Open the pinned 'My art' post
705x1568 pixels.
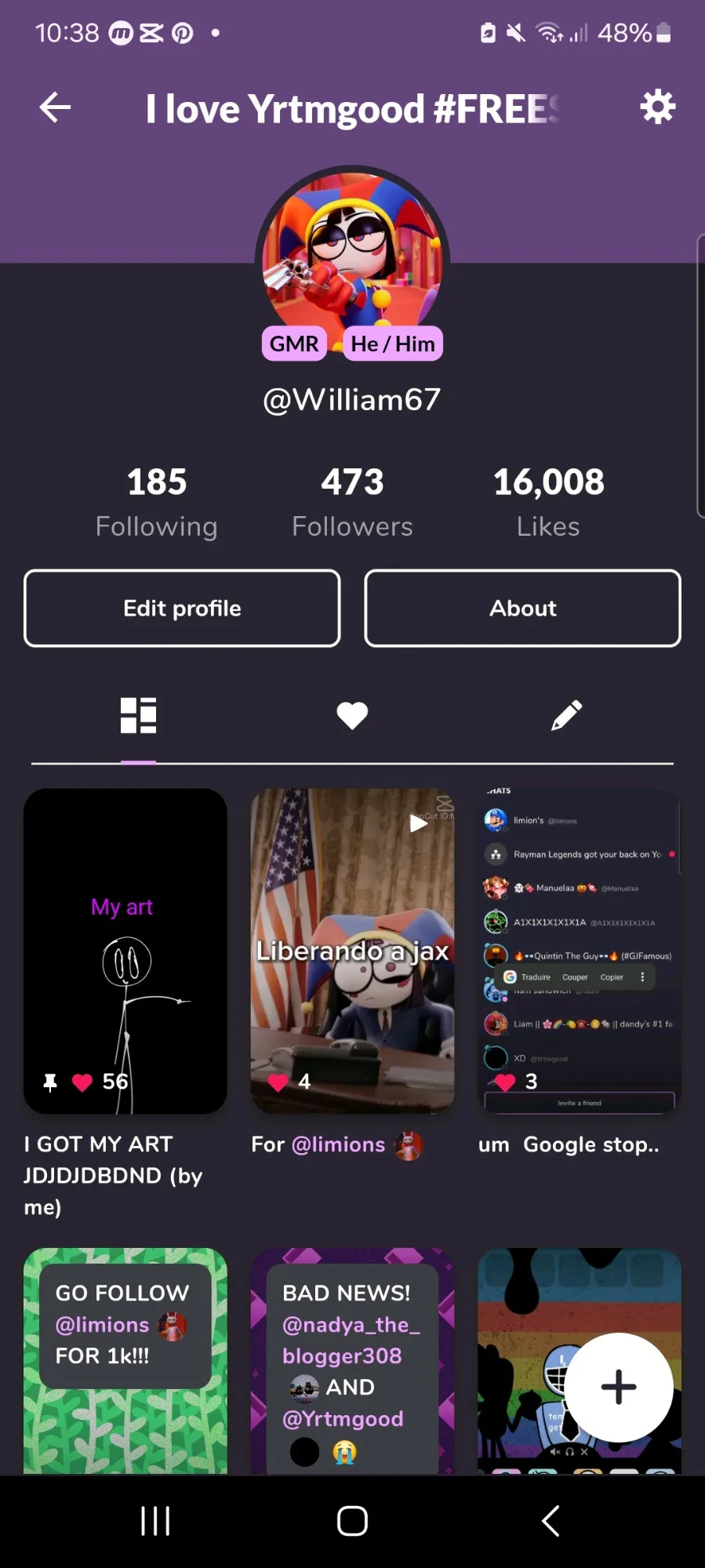coord(125,951)
